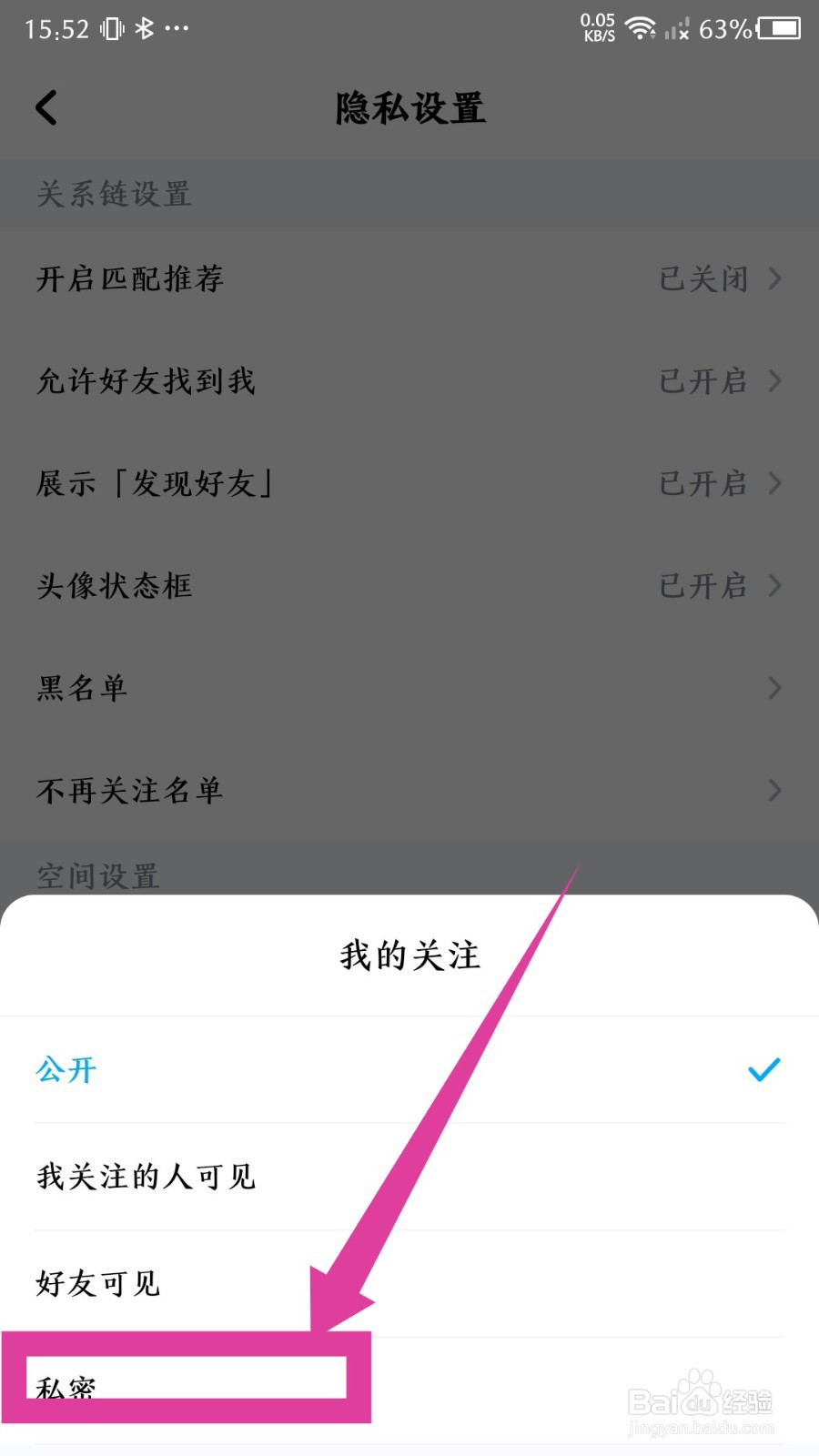The image size is (819, 1456).
Task: Tap the ellipsis icon in the status bar
Action: (x=177, y=29)
